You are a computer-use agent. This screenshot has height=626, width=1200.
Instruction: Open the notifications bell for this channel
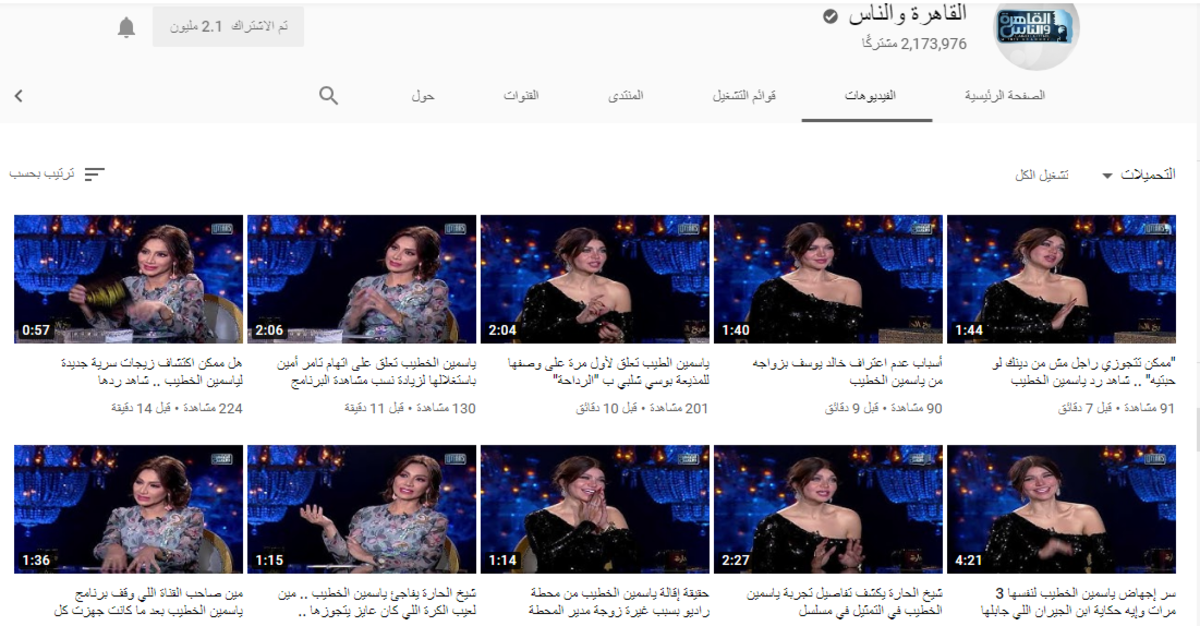(126, 28)
